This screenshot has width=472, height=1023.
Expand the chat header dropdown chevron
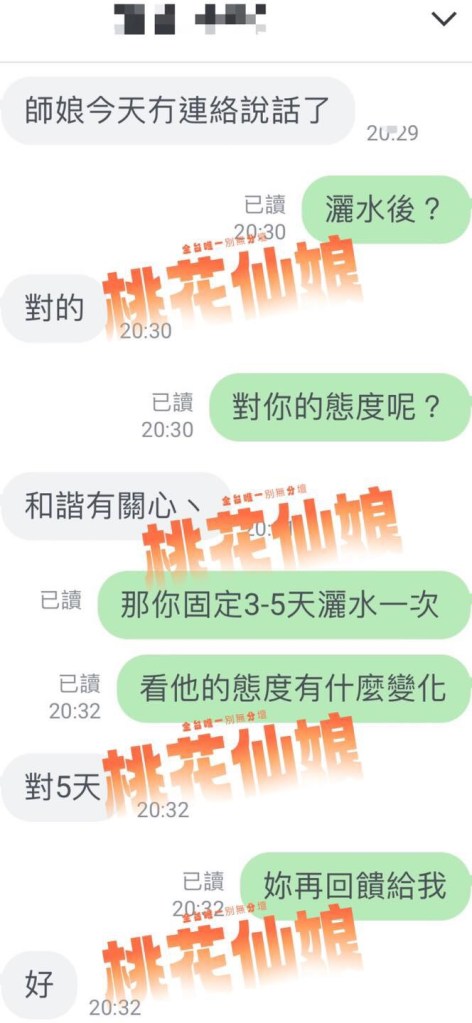(x=444, y=19)
